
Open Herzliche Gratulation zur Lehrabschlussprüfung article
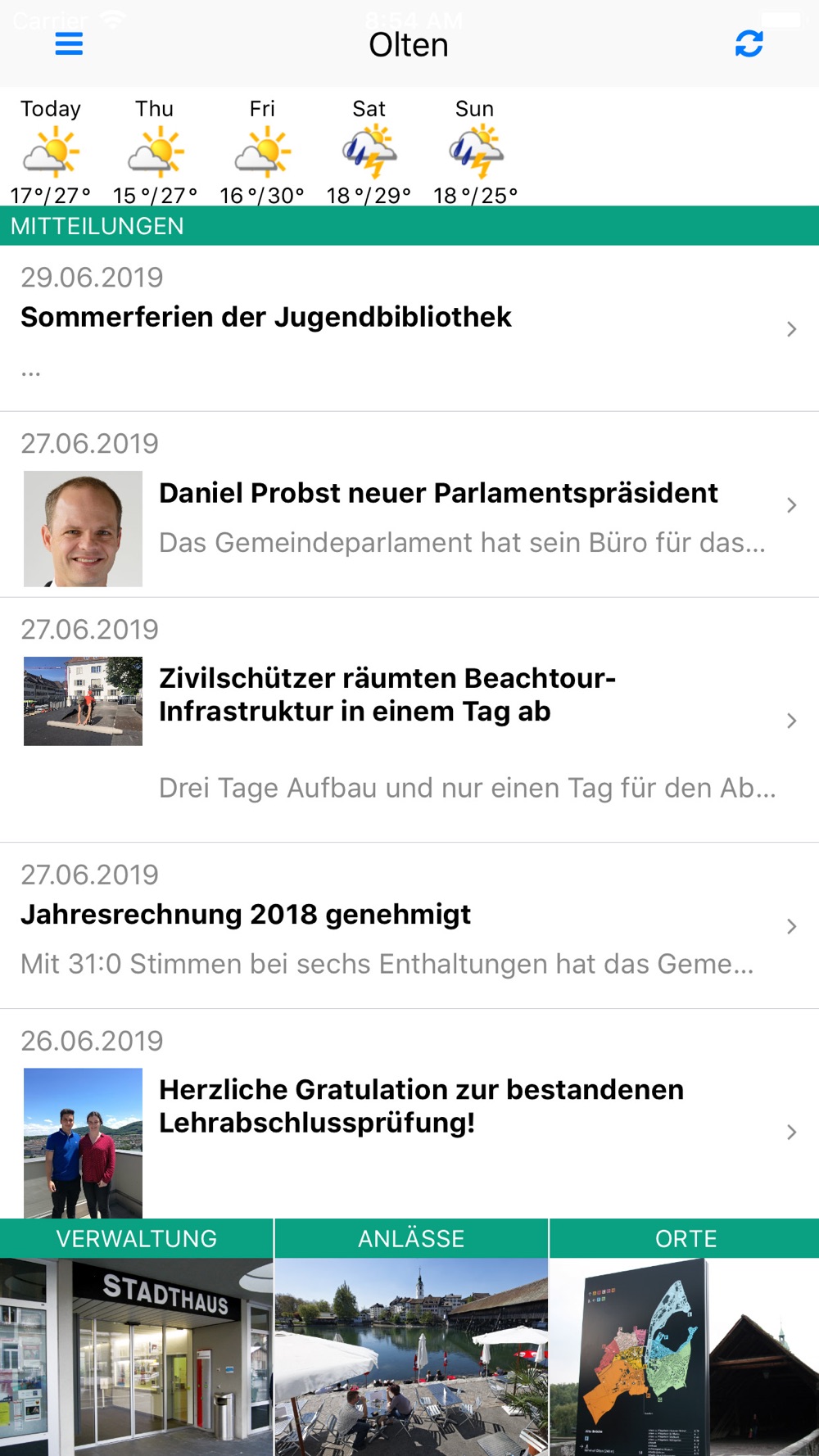(409, 1114)
